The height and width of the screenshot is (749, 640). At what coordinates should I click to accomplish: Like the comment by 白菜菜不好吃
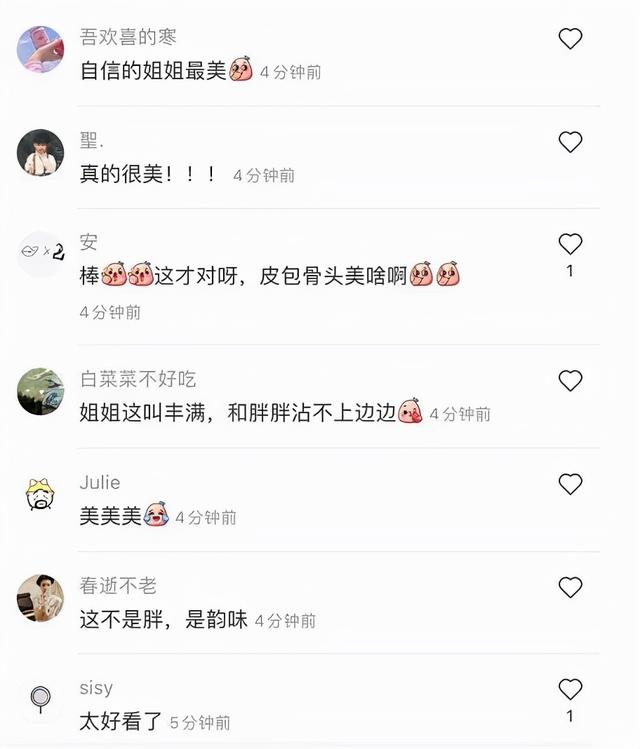570,380
